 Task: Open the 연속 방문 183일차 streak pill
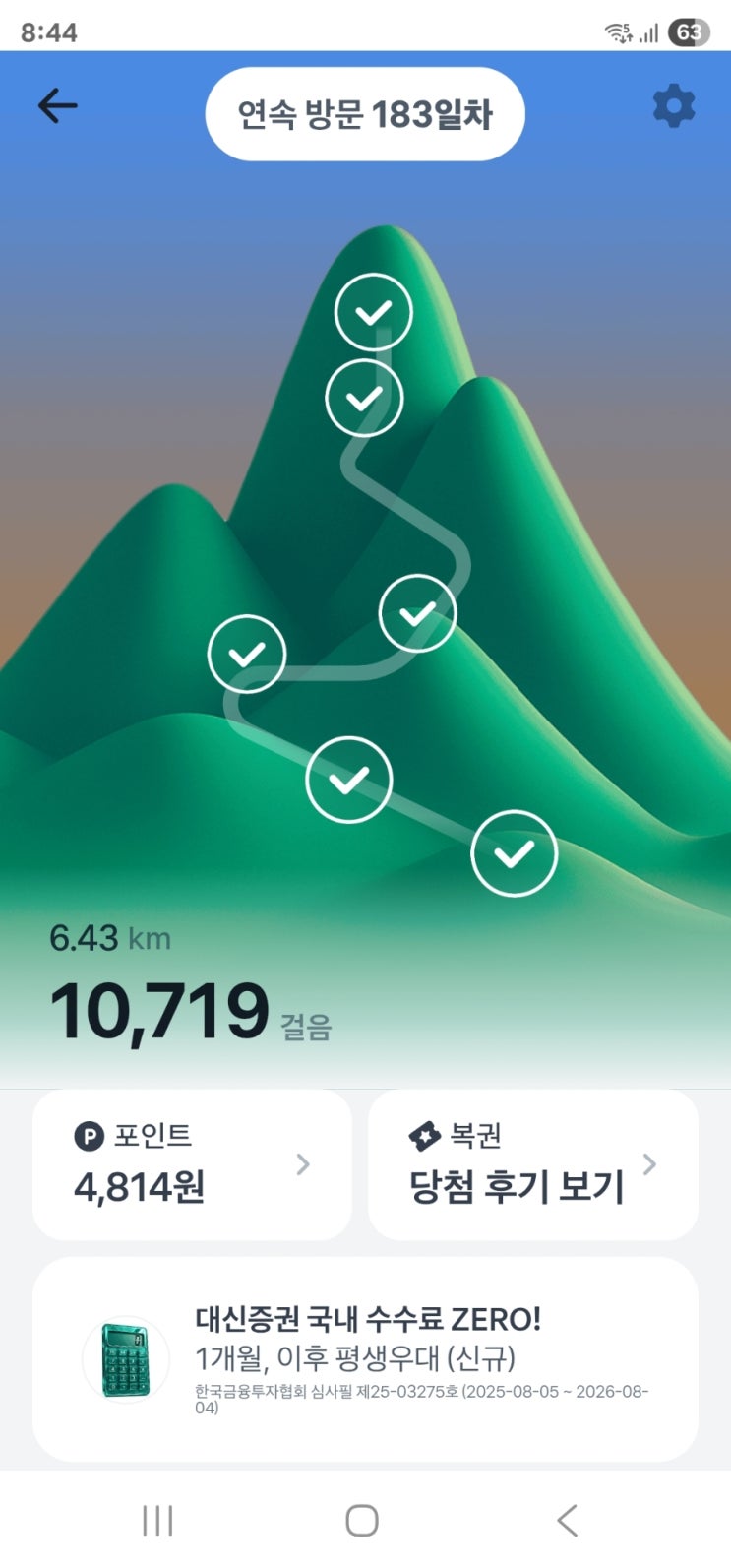pos(365,115)
